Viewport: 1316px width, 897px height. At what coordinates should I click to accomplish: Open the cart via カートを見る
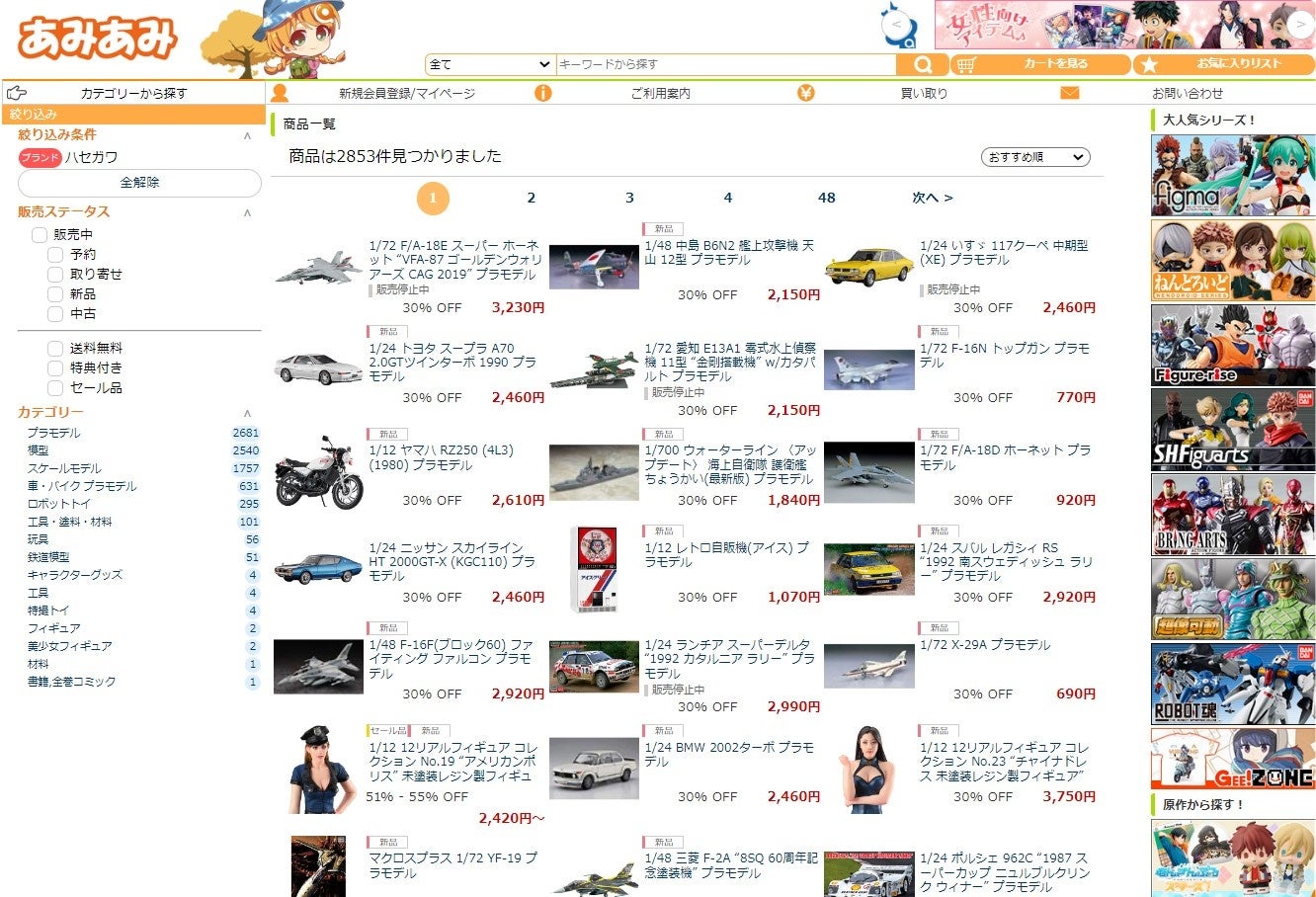pyautogui.click(x=1040, y=64)
